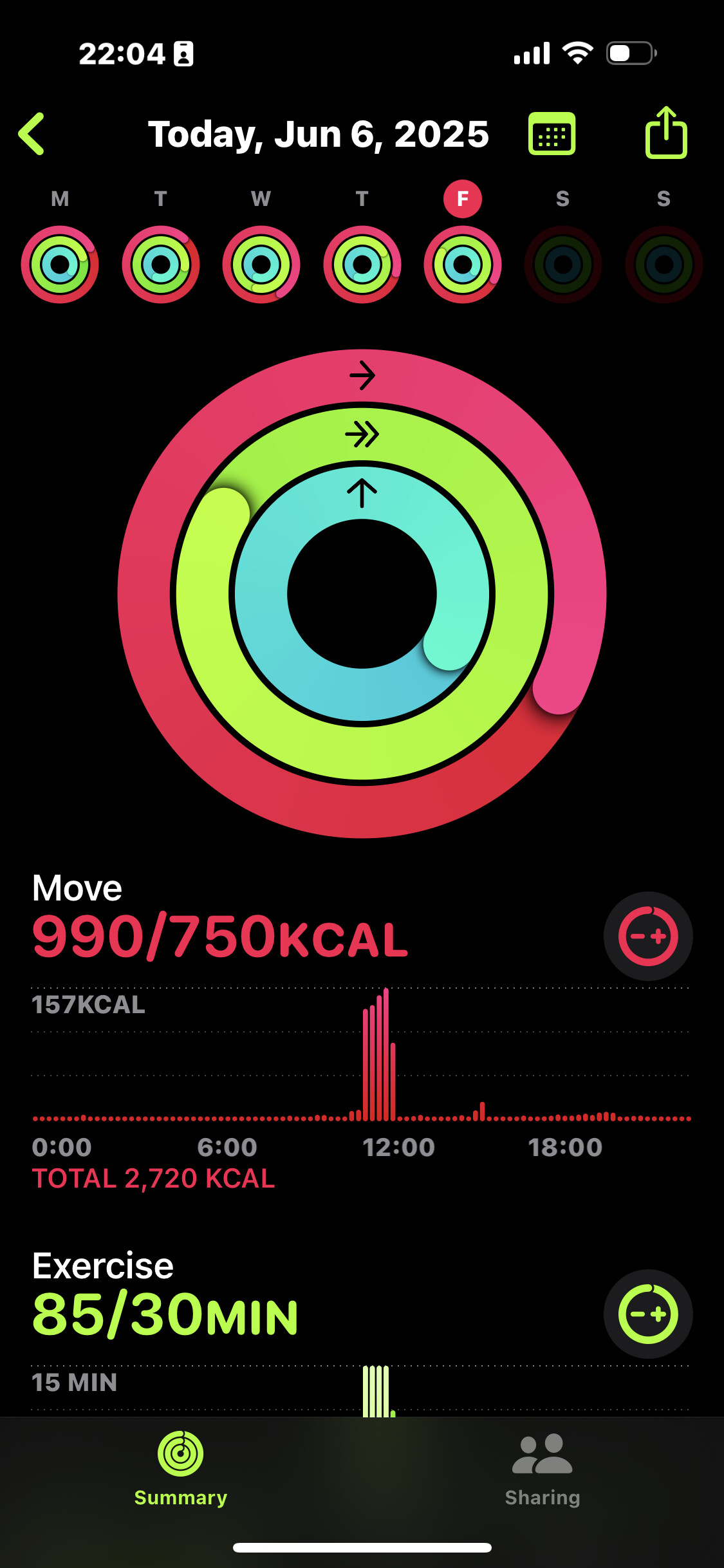Select Wednesday's activity rings
The height and width of the screenshot is (1568, 724).
coord(261,264)
